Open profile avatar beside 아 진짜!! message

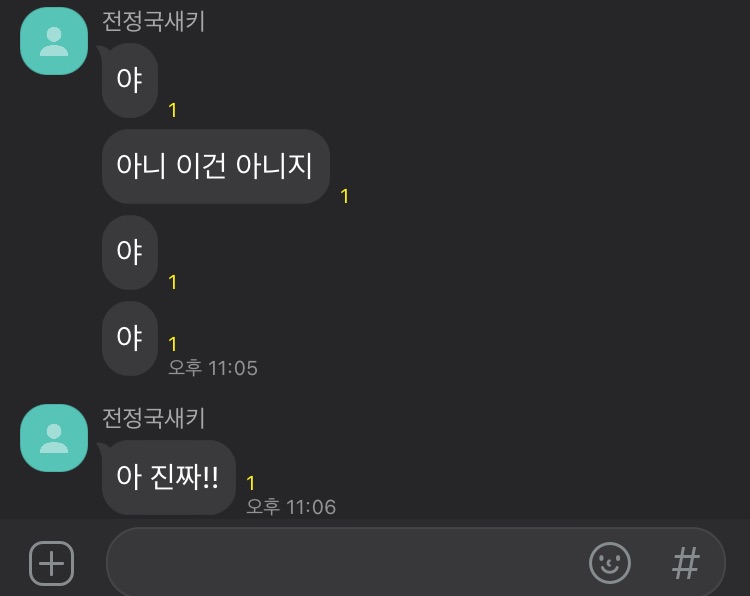point(54,438)
